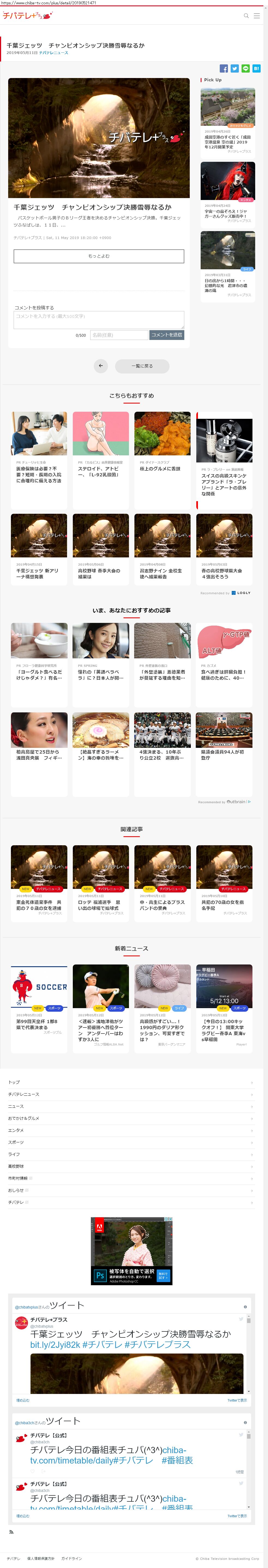Submit with コメントを送信 button
This screenshot has height=1568, width=268.
pyautogui.click(x=167, y=335)
